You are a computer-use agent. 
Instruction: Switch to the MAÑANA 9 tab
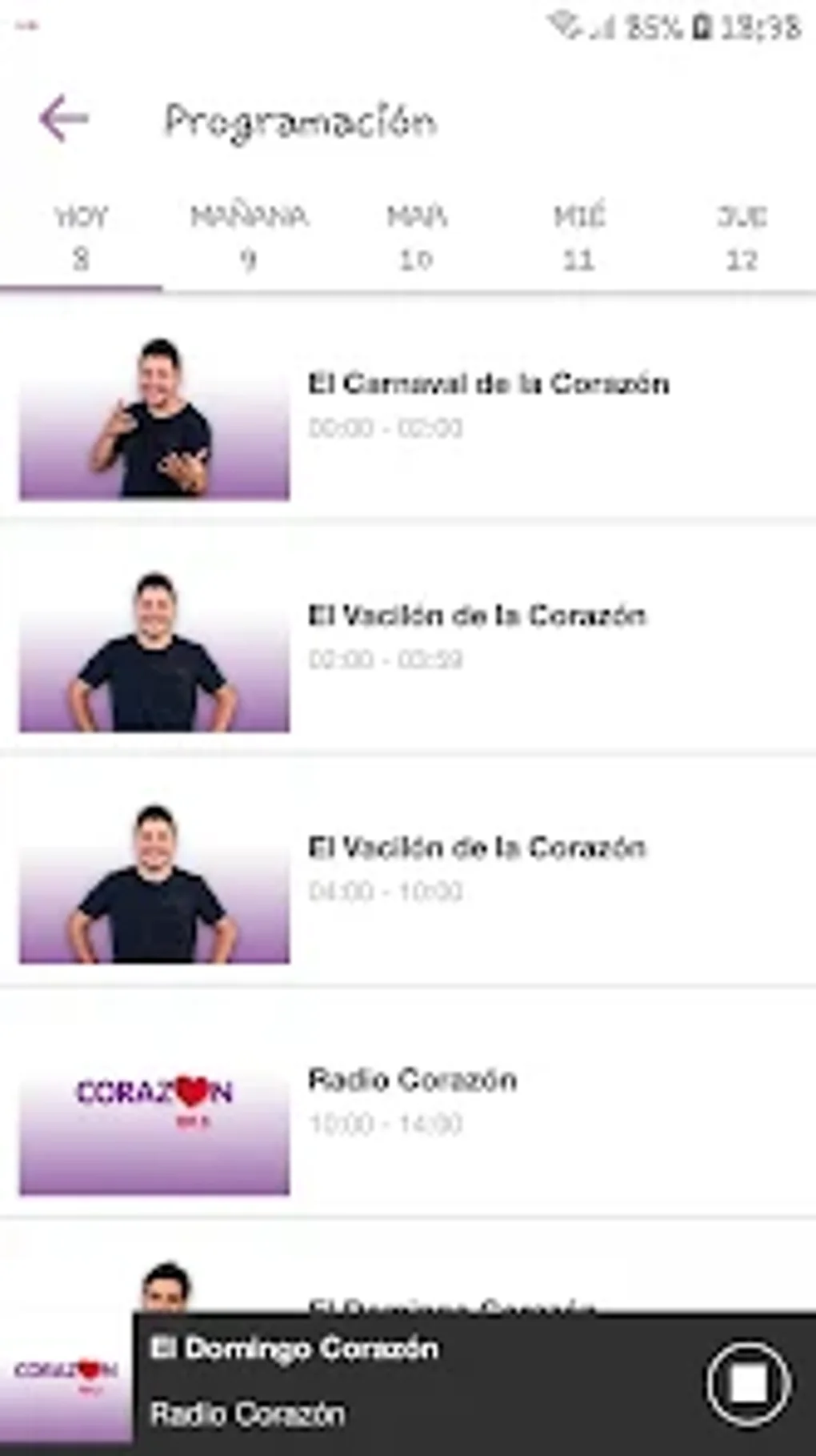249,238
